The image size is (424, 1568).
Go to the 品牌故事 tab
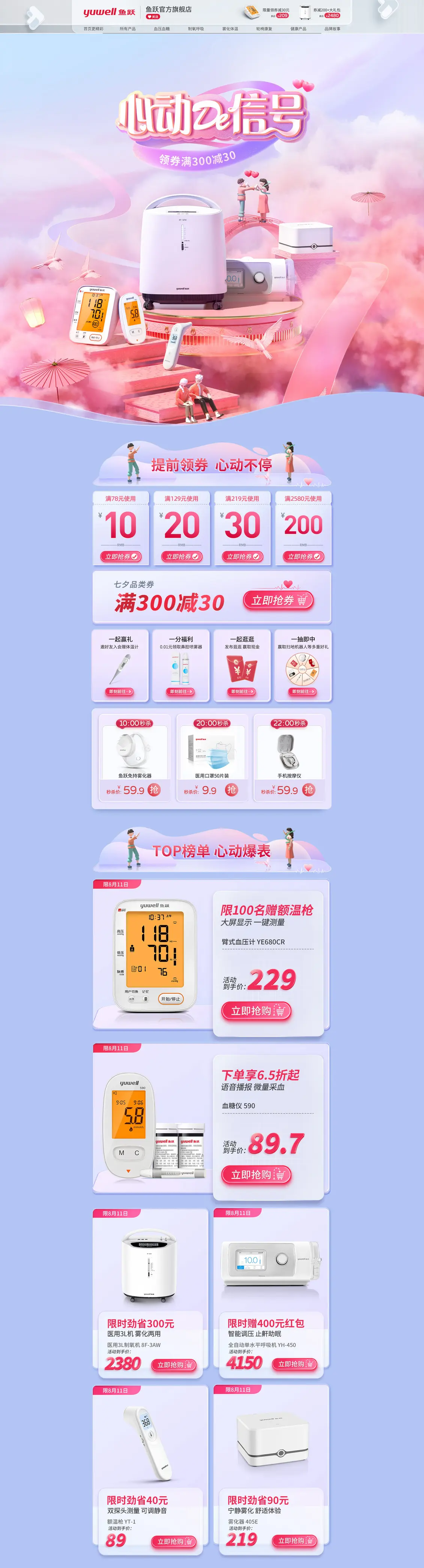click(x=332, y=29)
